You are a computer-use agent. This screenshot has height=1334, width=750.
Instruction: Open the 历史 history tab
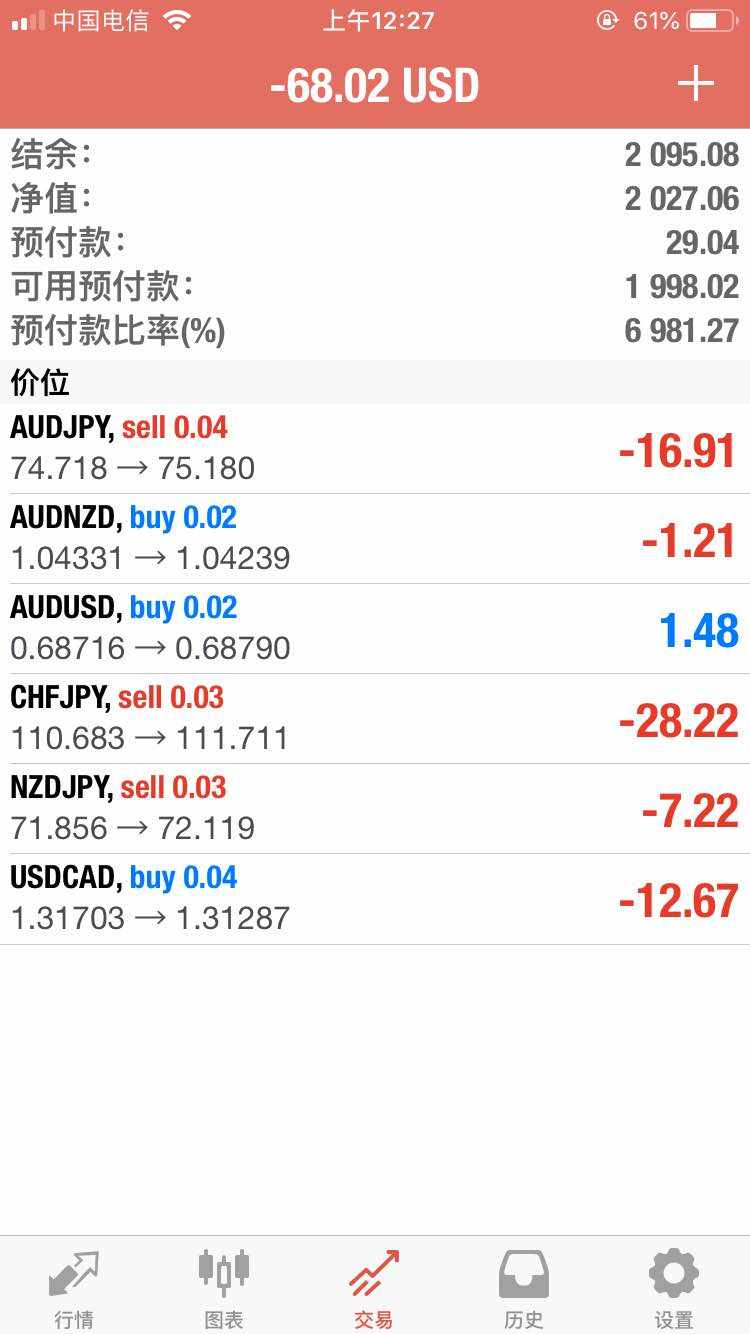[x=524, y=1287]
